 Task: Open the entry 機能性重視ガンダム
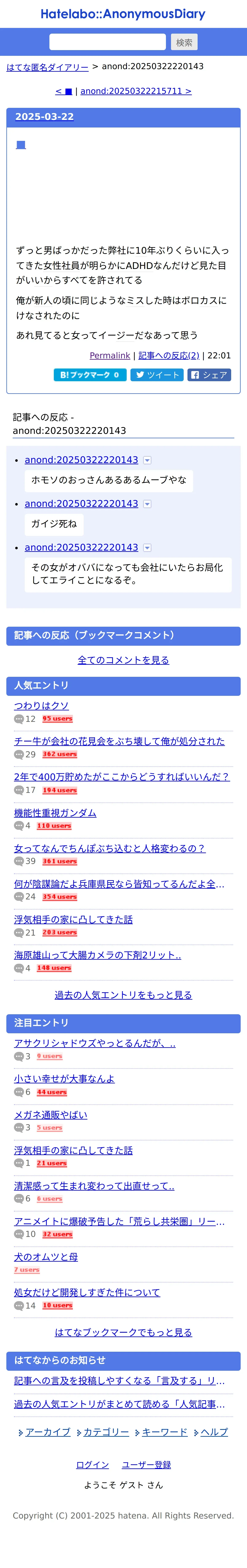55,813
